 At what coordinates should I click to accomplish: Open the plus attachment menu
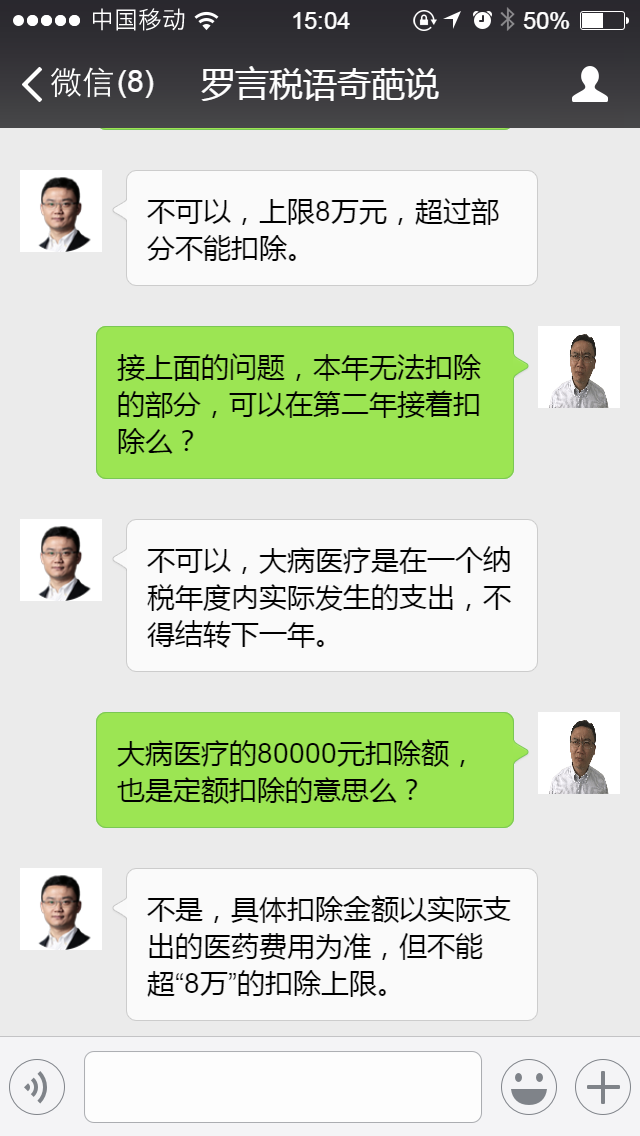click(x=602, y=1086)
